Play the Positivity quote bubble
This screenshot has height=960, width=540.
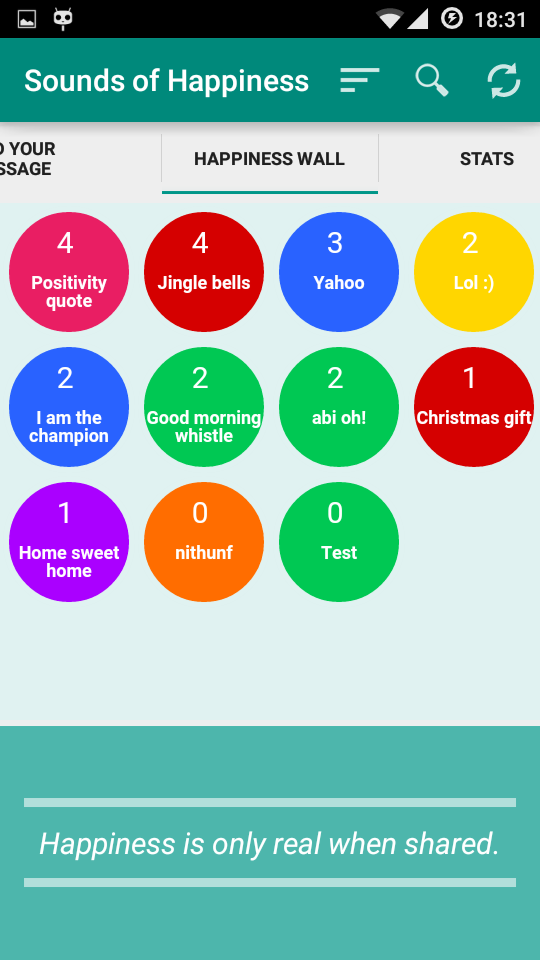pyautogui.click(x=69, y=272)
